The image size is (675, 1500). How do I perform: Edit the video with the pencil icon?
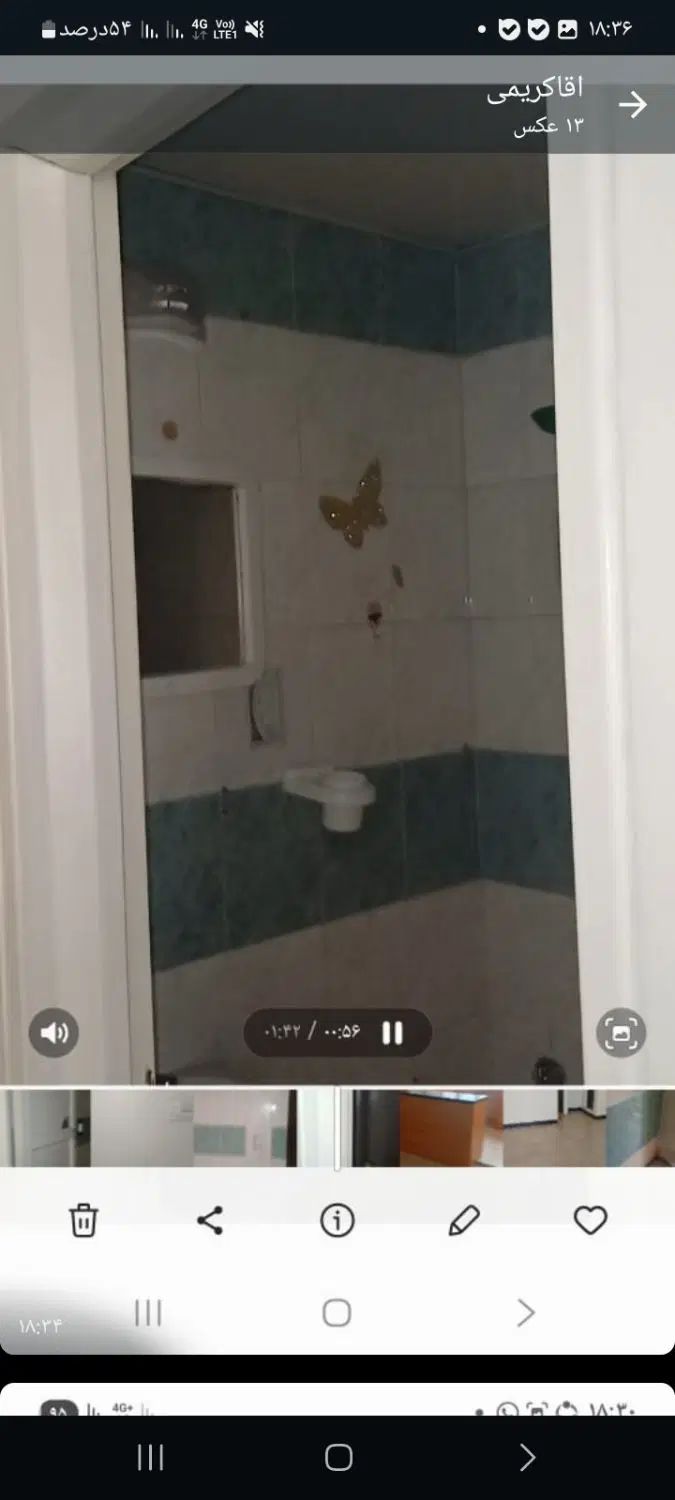pos(464,1220)
